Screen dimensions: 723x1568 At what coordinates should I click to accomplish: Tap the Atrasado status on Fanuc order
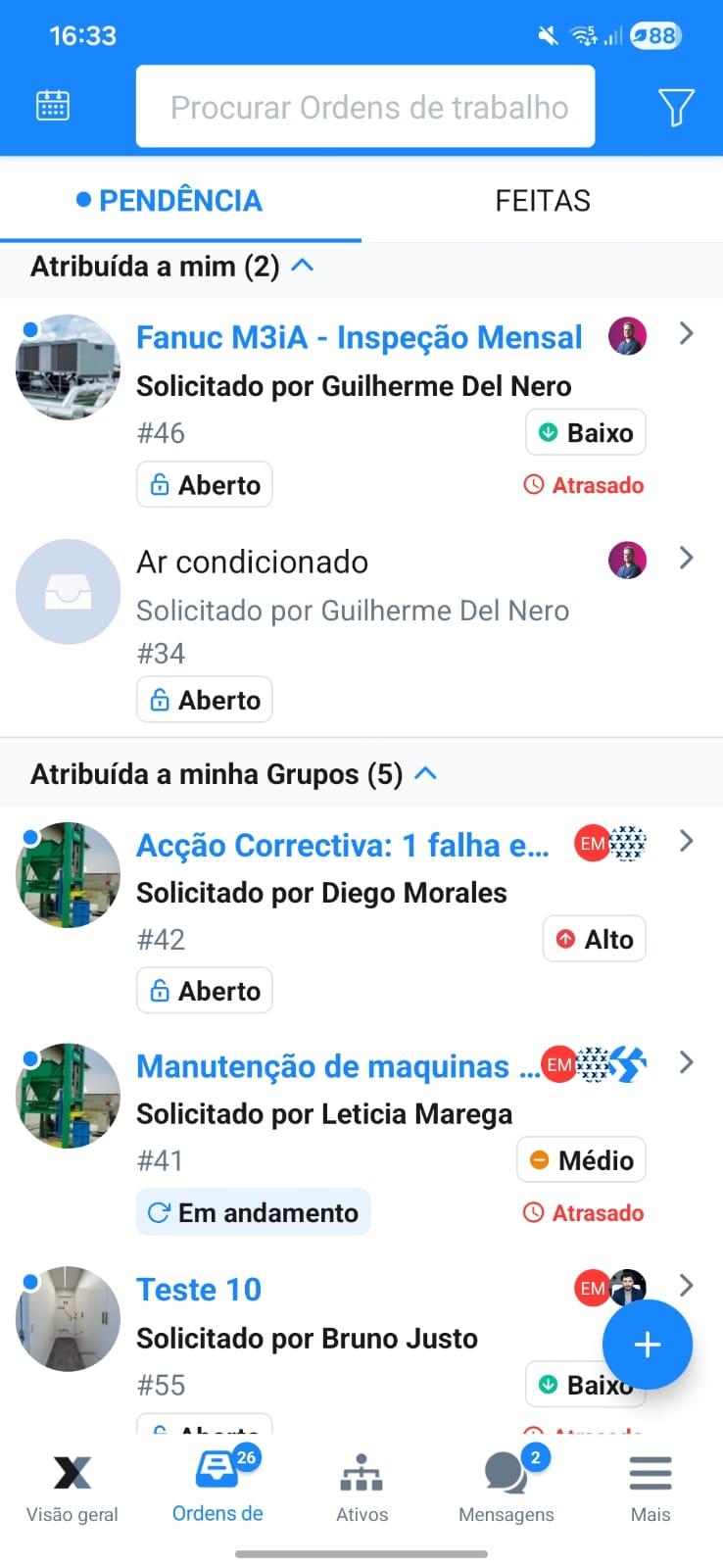point(583,484)
